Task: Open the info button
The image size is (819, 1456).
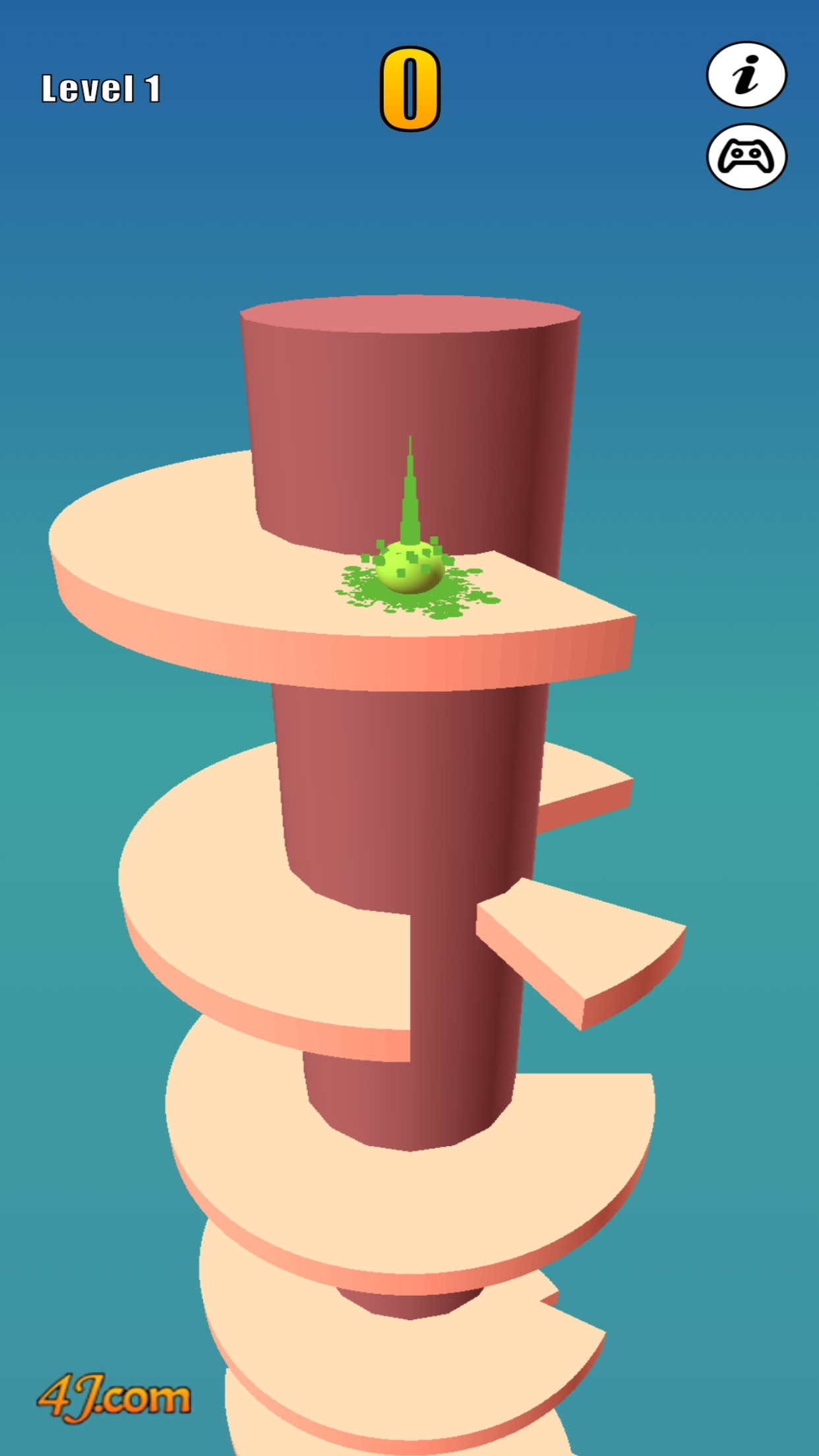Action: [746, 75]
